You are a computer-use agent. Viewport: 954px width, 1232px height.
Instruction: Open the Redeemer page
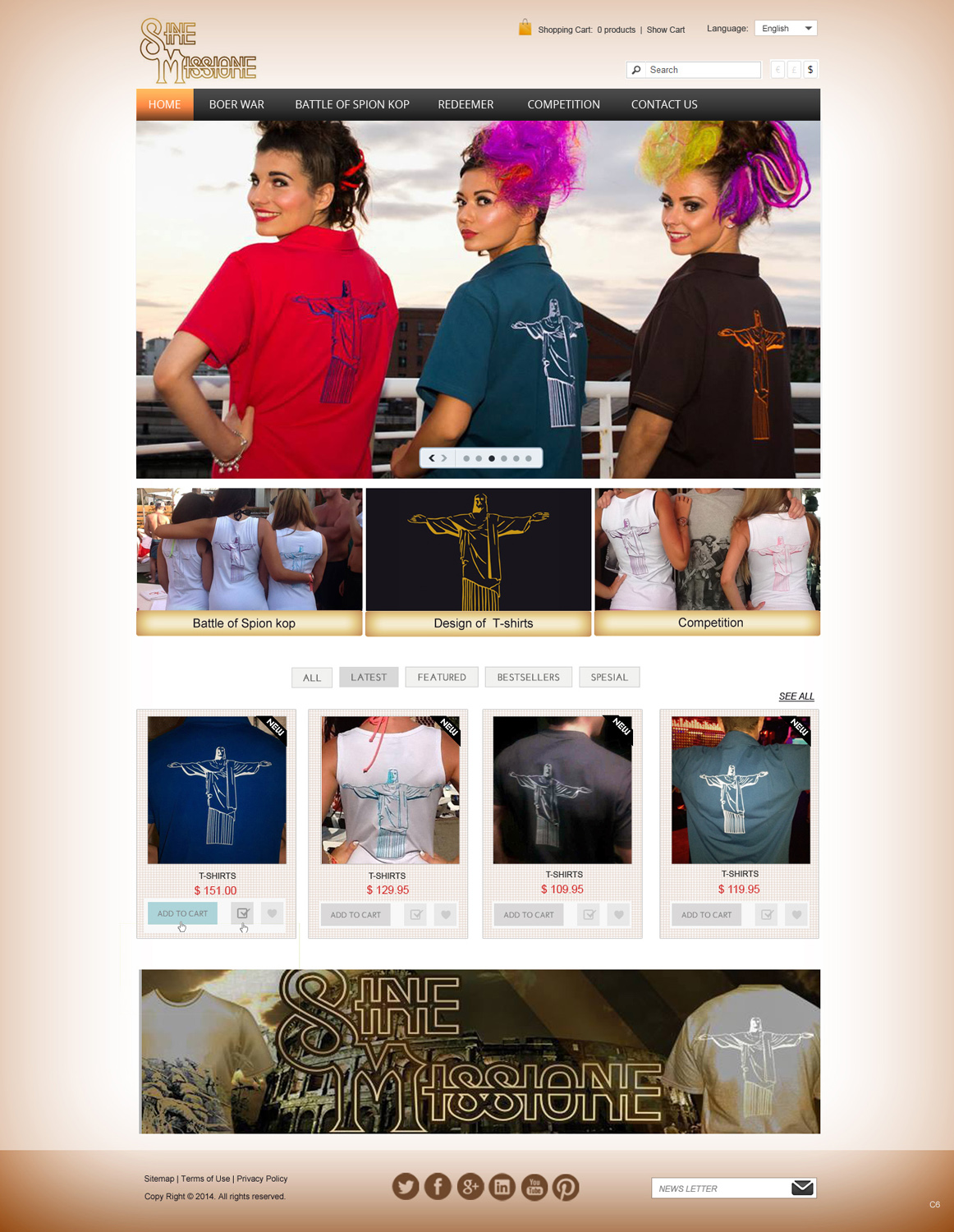coord(466,104)
